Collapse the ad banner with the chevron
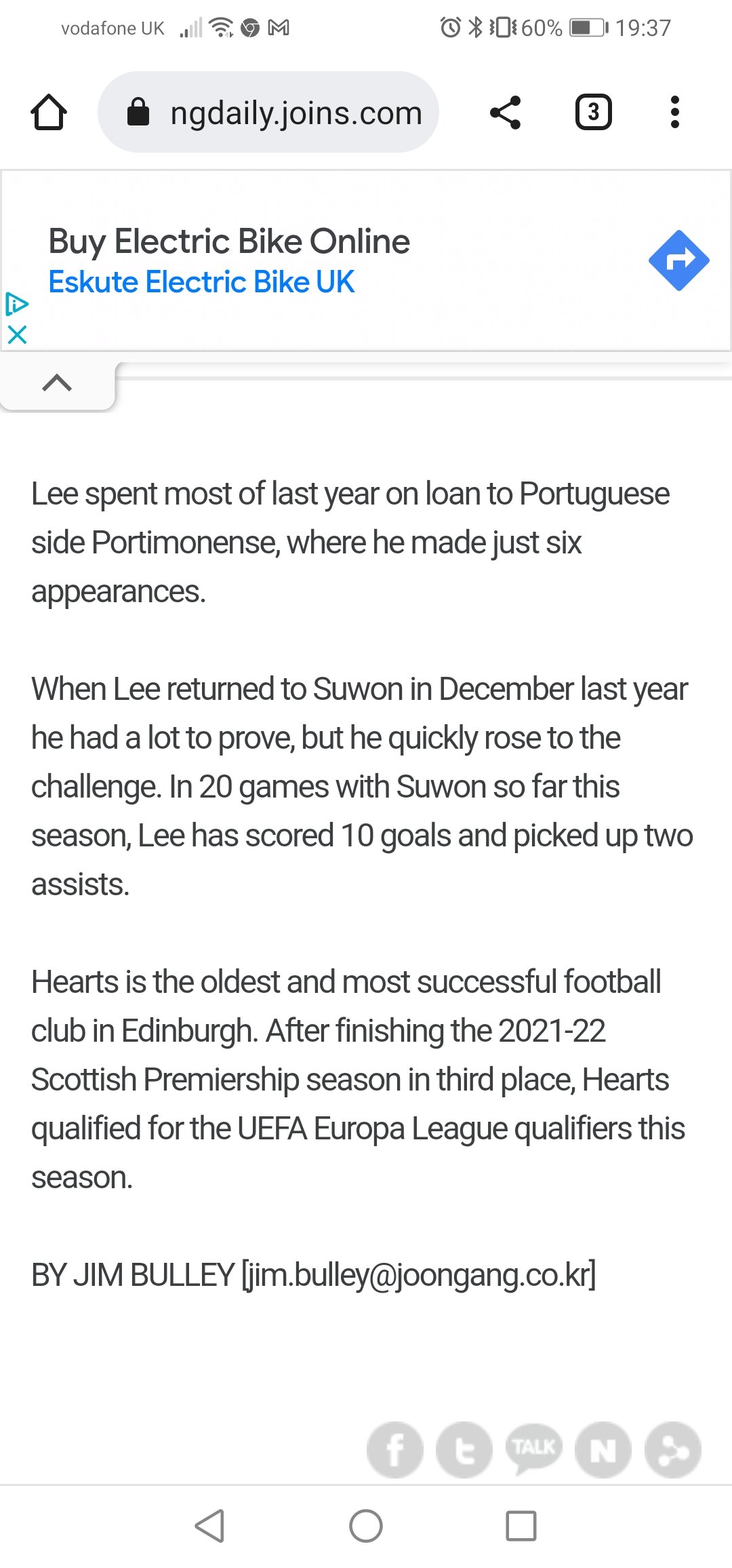 click(x=57, y=383)
